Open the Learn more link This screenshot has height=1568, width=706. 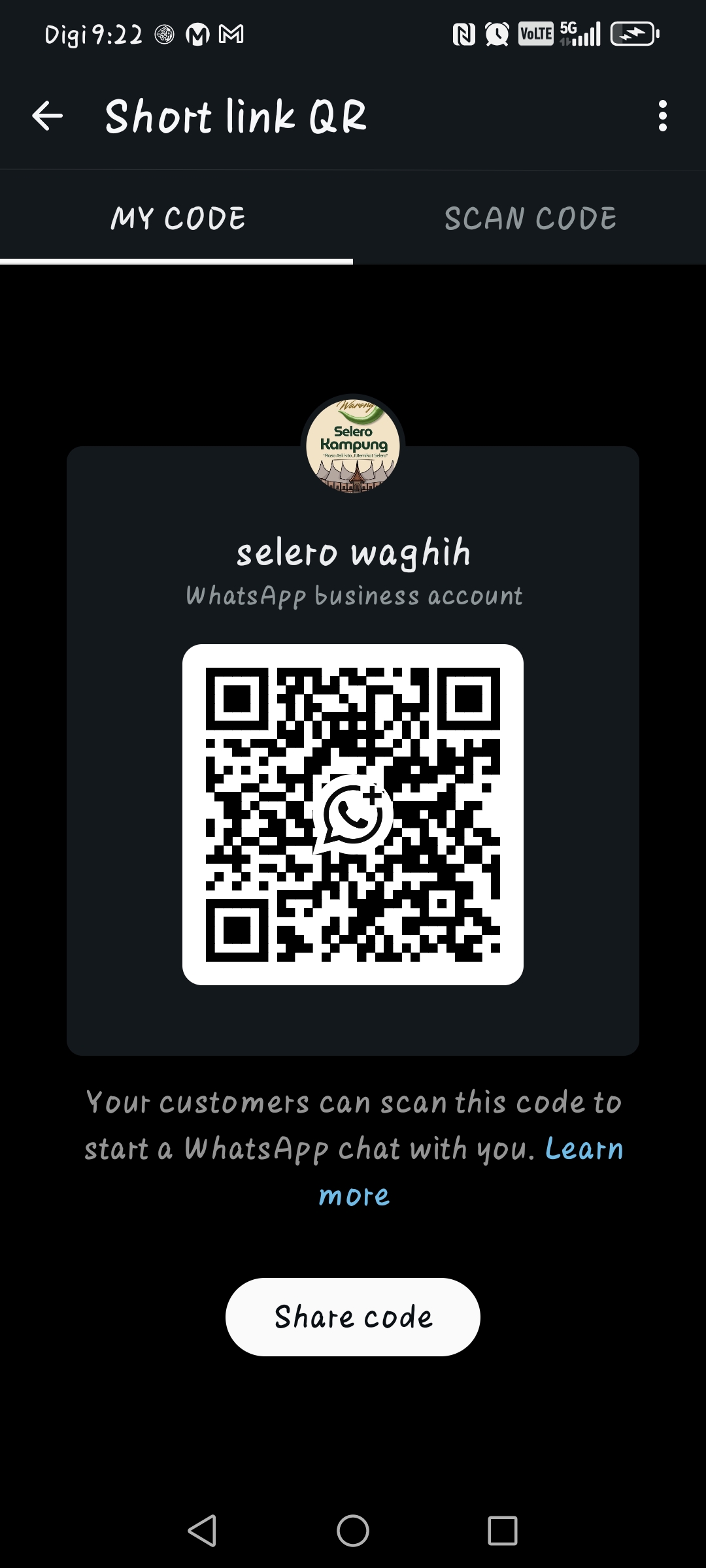[583, 1149]
